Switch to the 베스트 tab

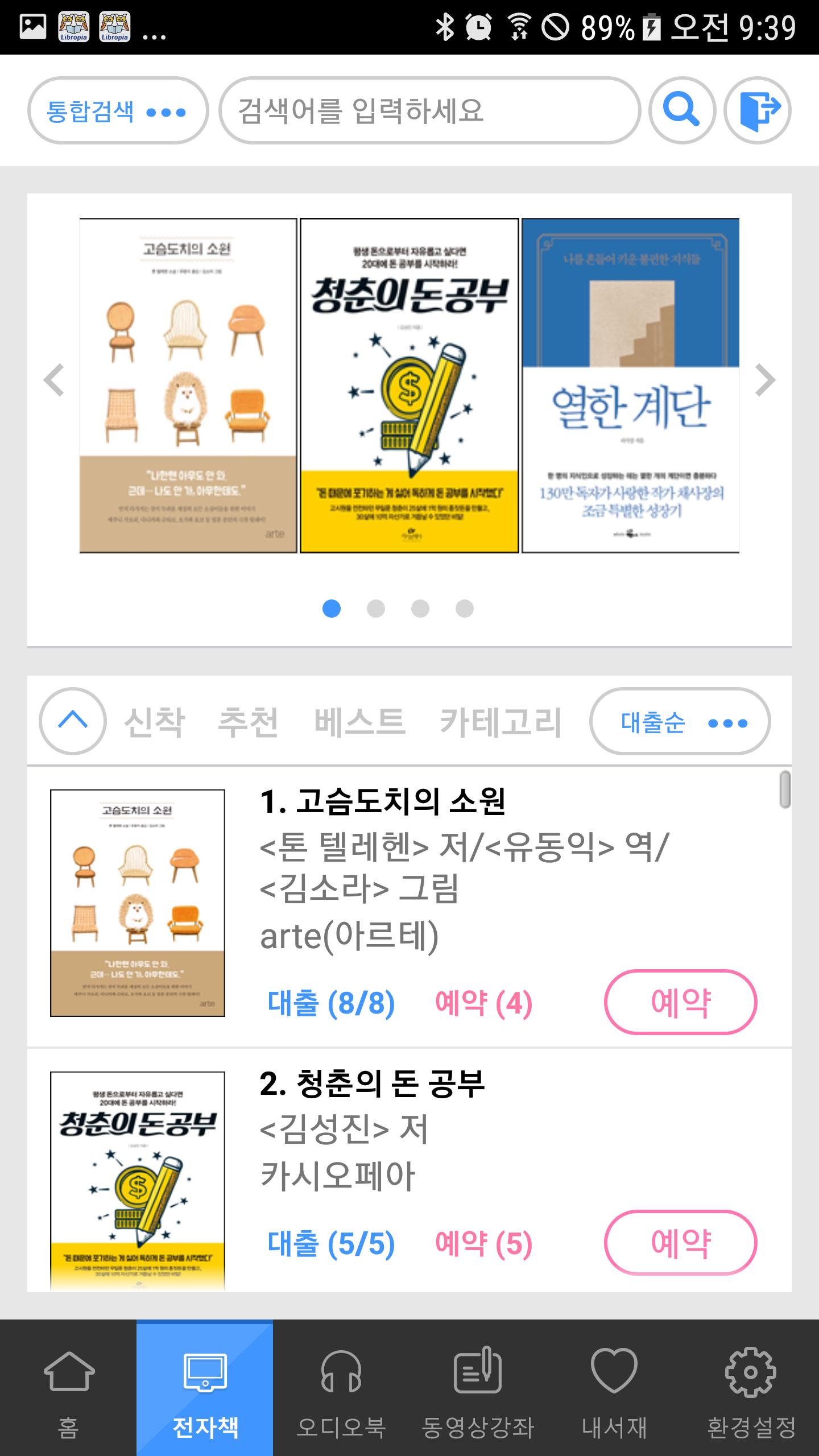pyautogui.click(x=359, y=722)
